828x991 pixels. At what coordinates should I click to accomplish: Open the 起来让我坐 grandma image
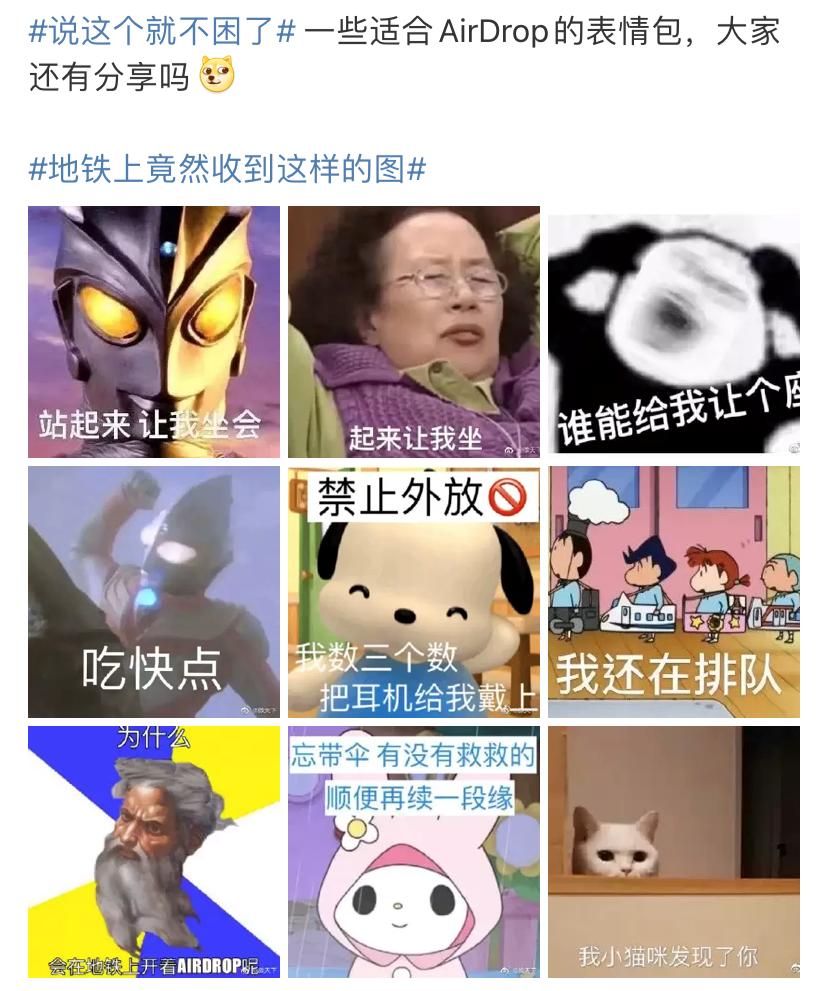point(414,331)
